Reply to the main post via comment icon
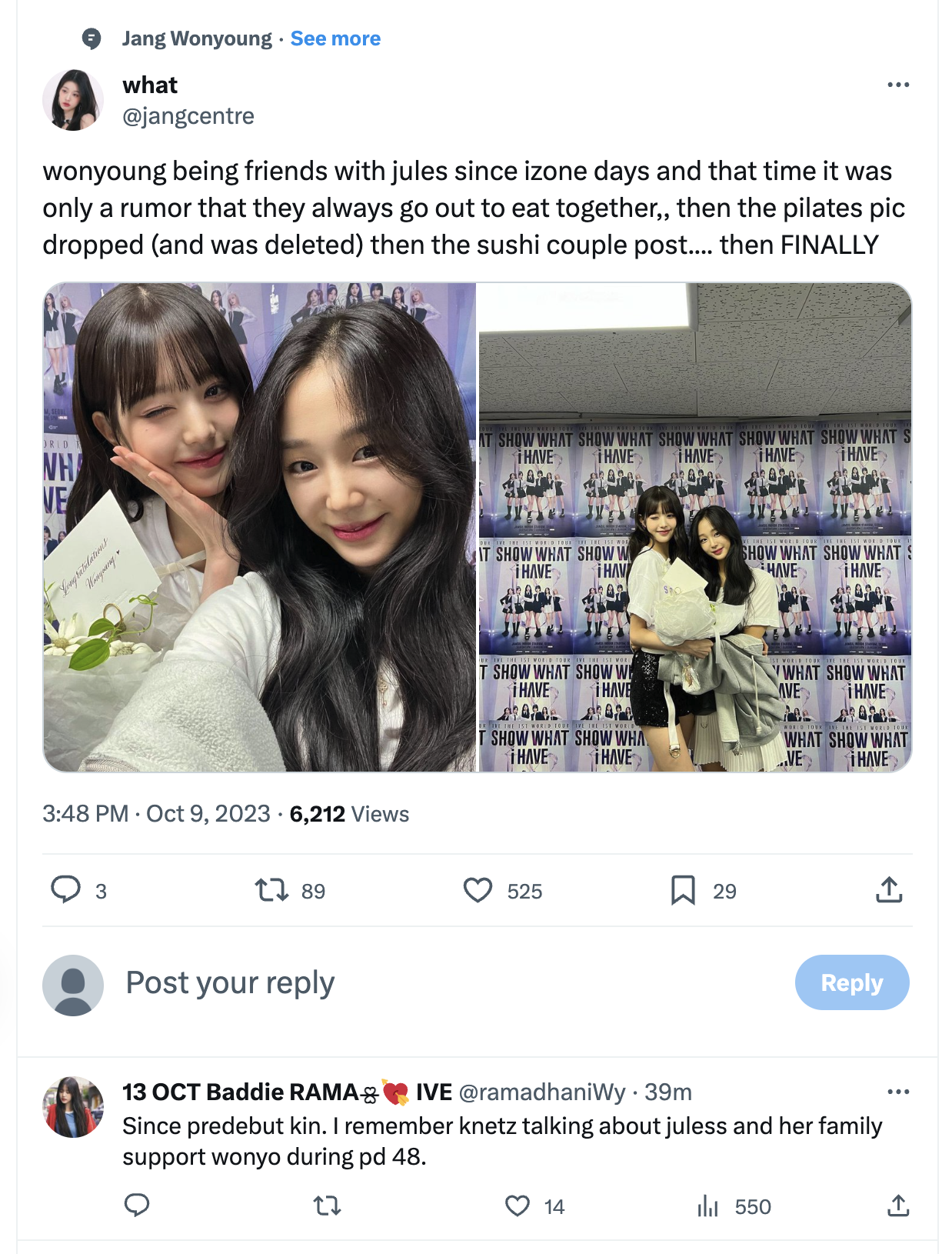Image resolution: width=952 pixels, height=1254 pixels. pyautogui.click(x=66, y=890)
